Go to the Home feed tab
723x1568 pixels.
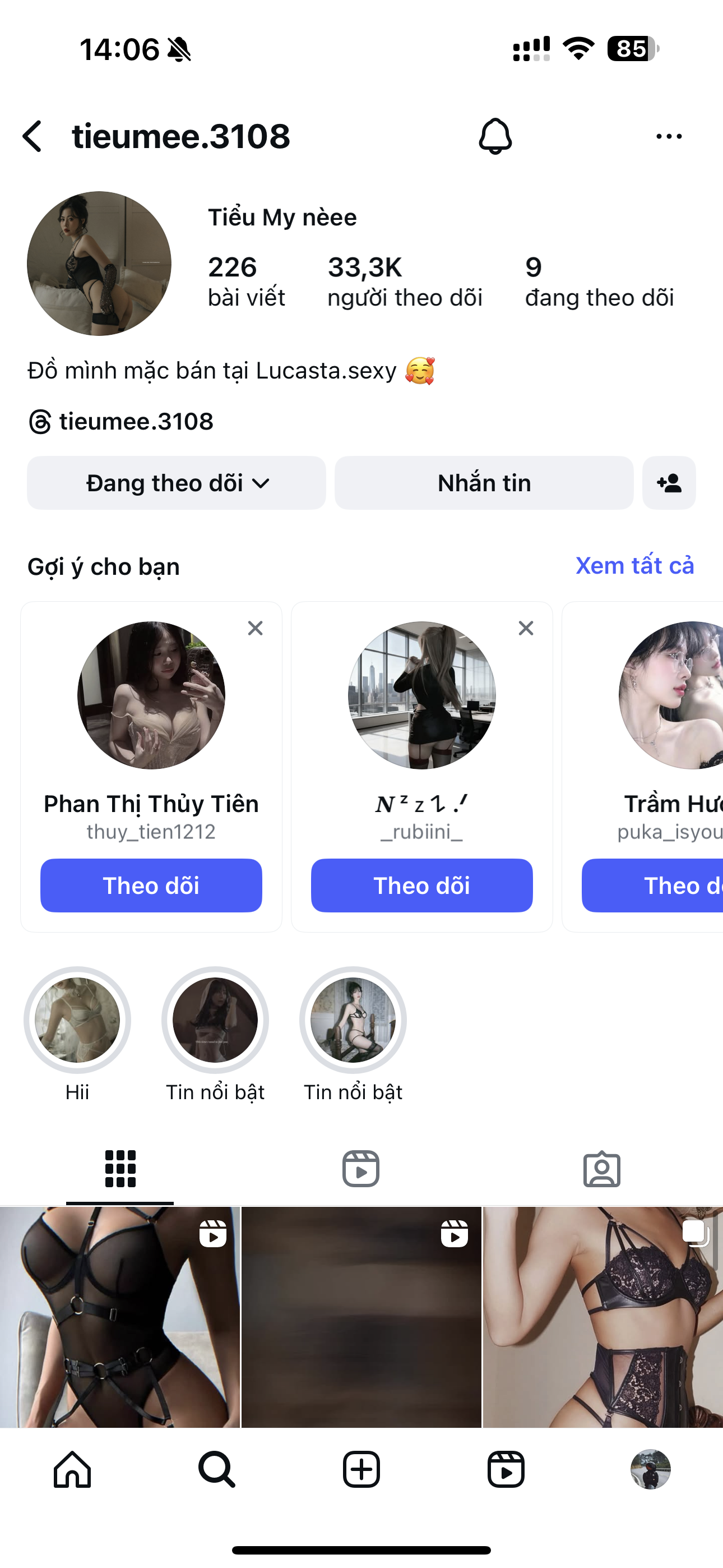(72, 1469)
